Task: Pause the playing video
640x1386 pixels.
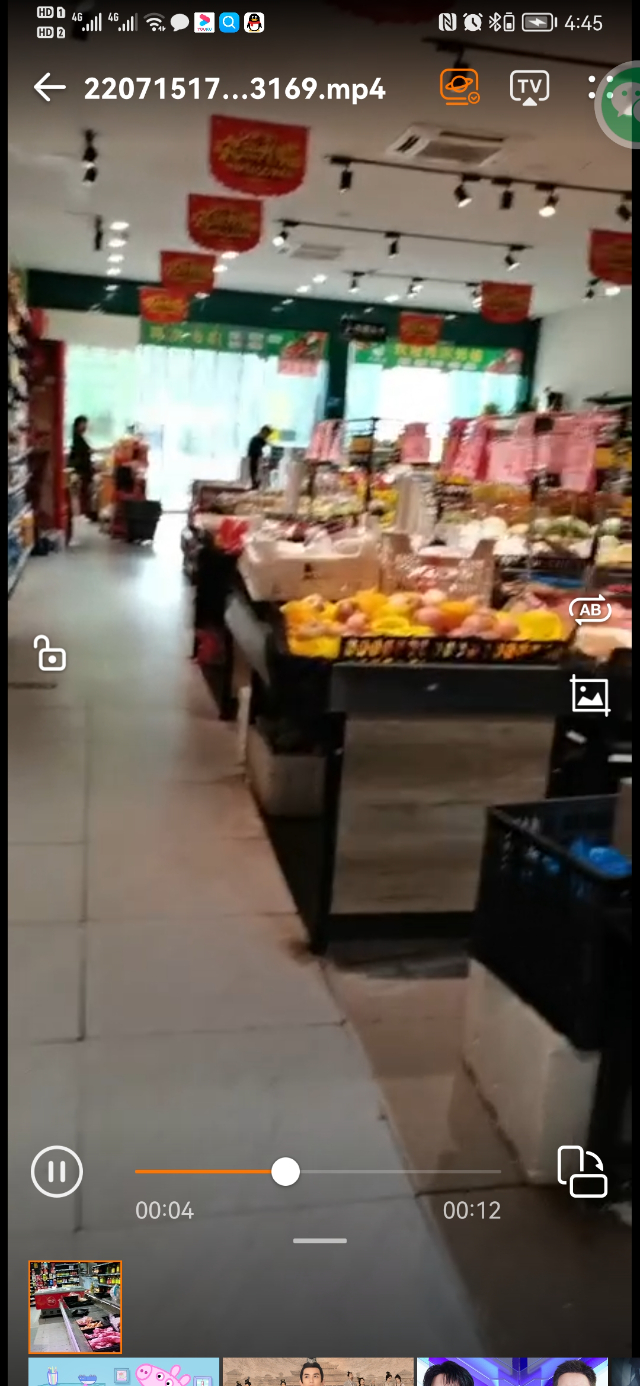Action: click(57, 1171)
